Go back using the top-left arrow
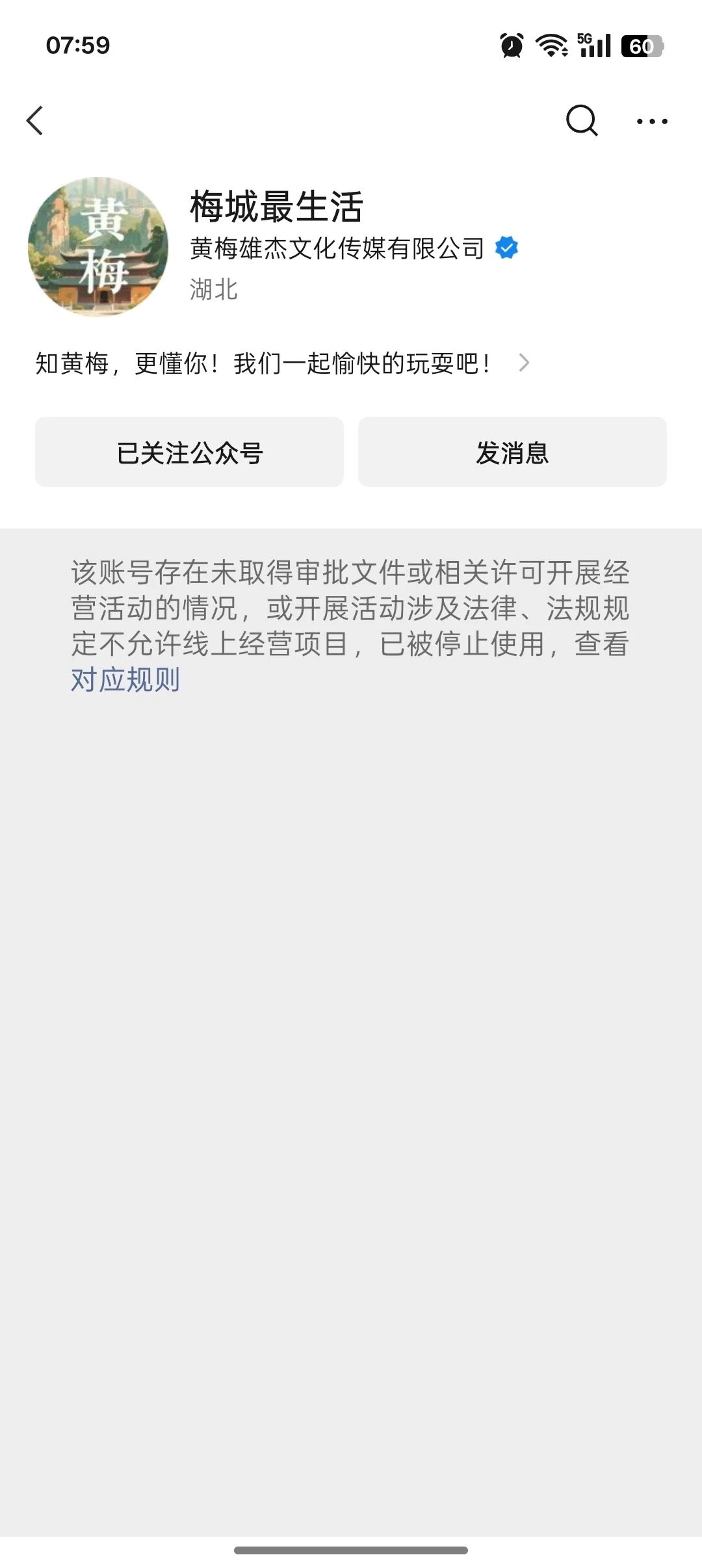The width and height of the screenshot is (702, 1568). click(x=35, y=121)
